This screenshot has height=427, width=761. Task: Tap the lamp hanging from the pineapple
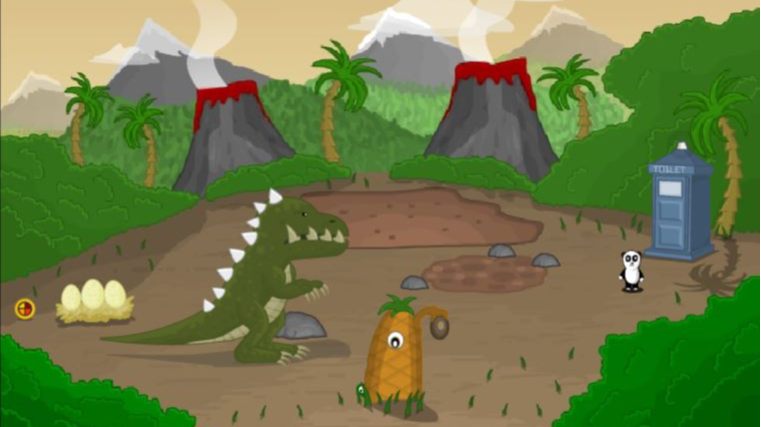439,326
